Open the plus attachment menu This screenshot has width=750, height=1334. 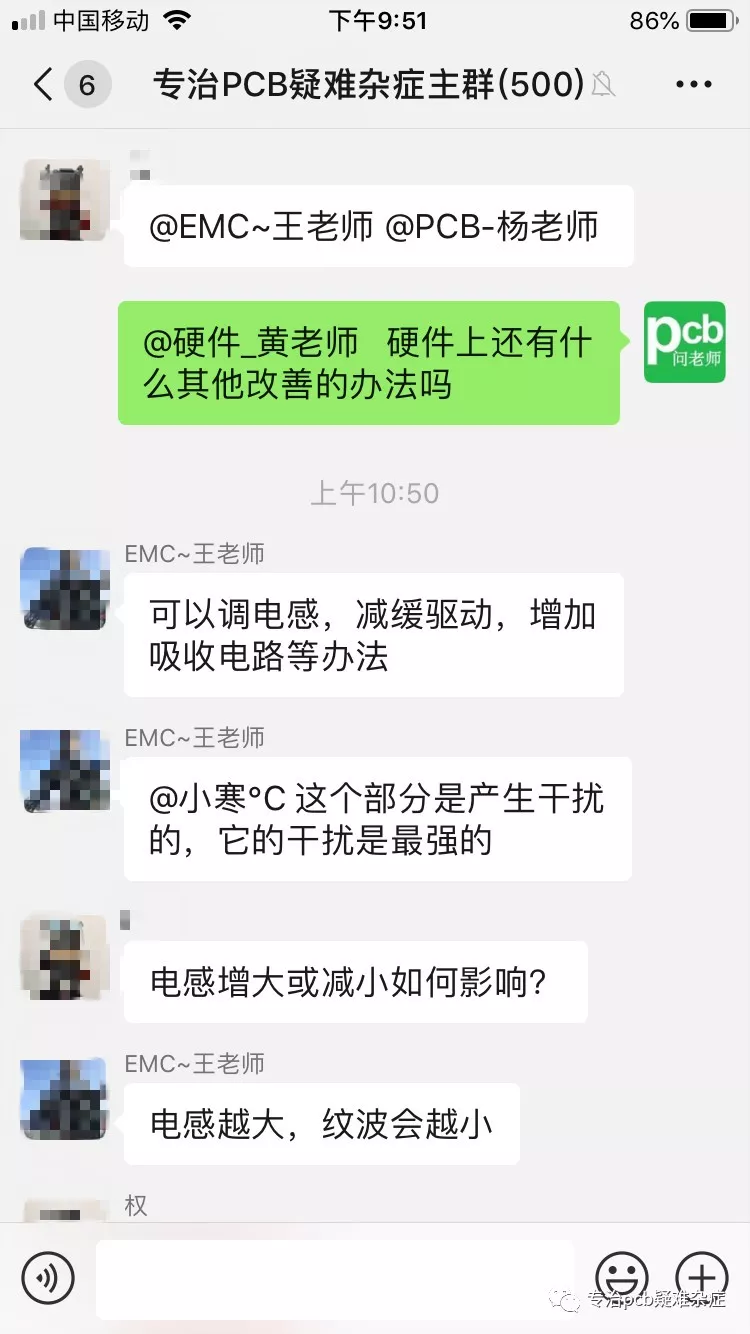[702, 1278]
